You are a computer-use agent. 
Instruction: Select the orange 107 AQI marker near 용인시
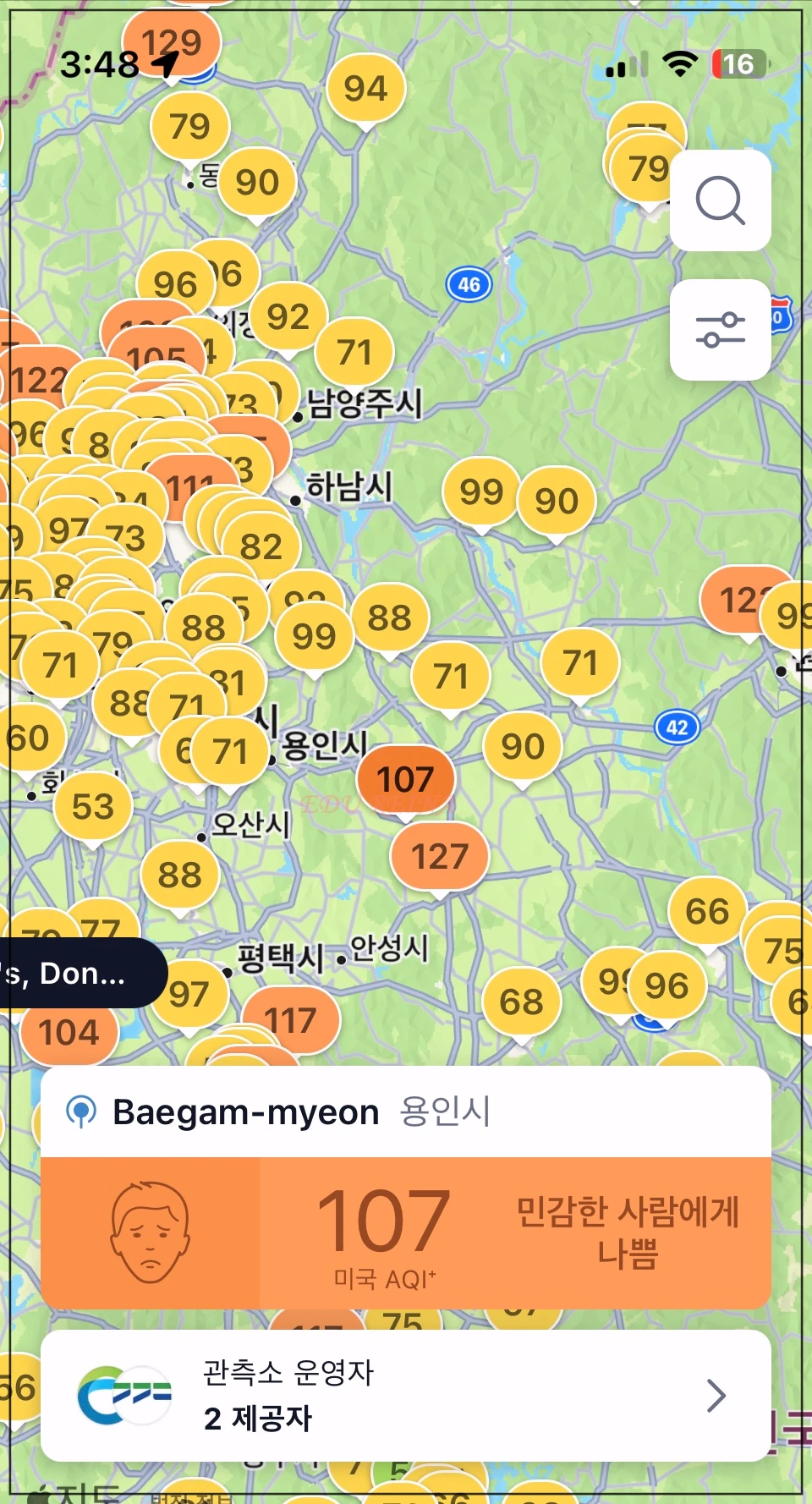pyautogui.click(x=406, y=777)
